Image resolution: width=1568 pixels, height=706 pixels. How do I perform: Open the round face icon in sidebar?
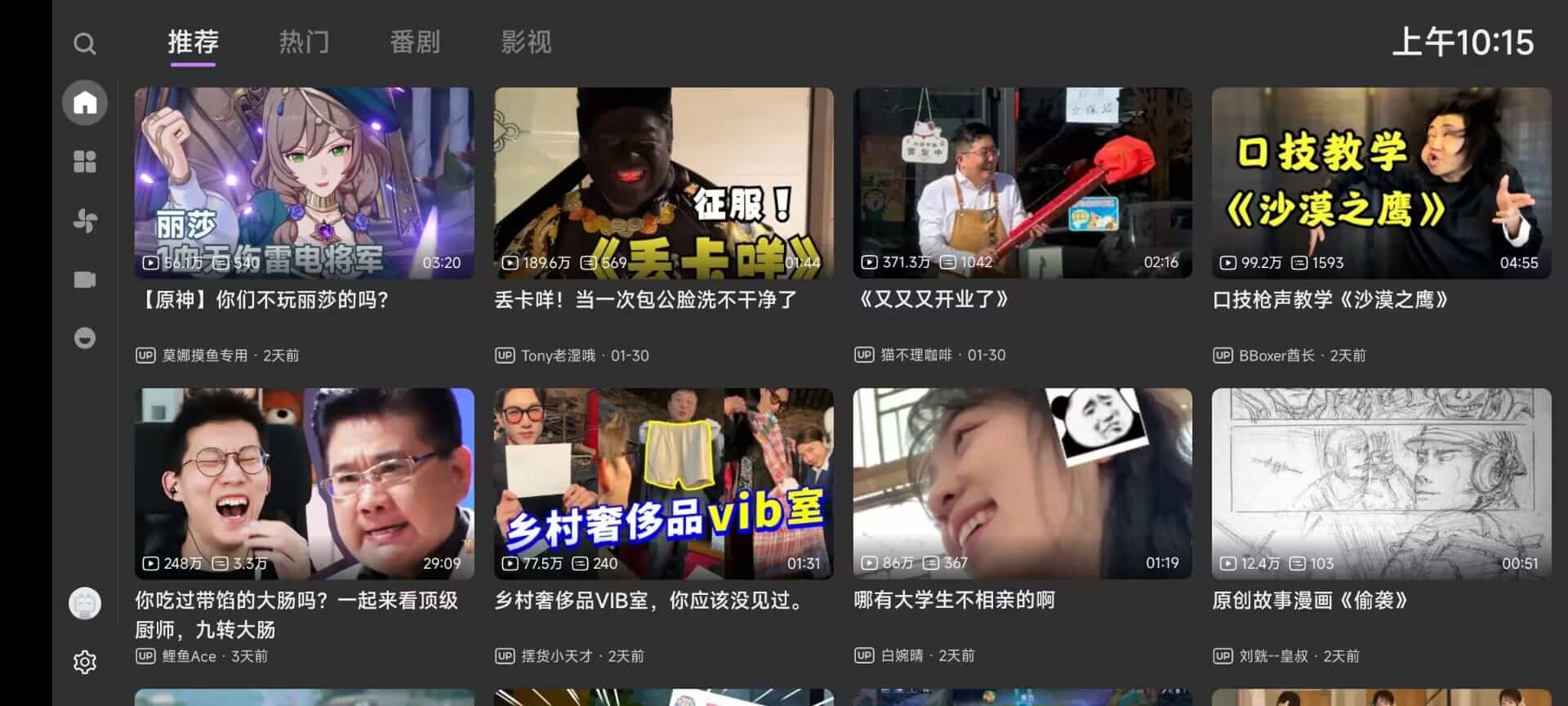[85, 338]
